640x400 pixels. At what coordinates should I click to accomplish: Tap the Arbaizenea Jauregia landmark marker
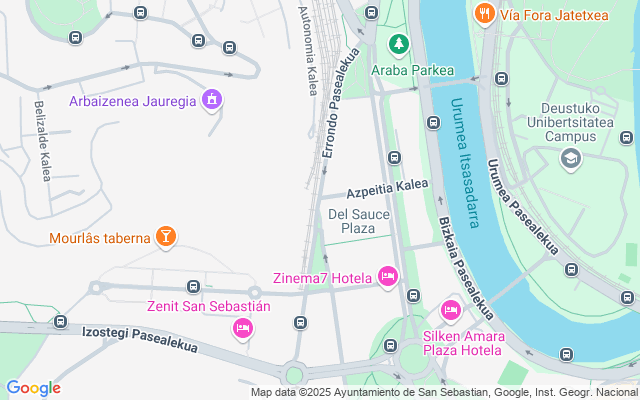click(x=211, y=100)
